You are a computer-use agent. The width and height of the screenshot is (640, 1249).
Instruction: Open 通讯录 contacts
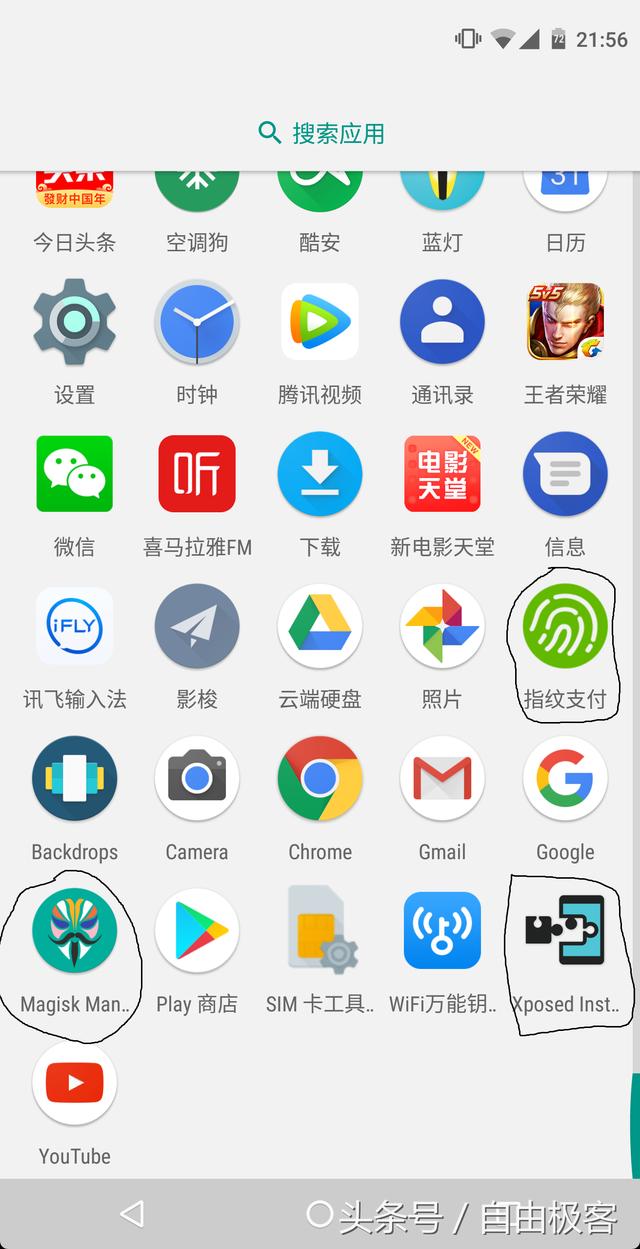point(442,323)
